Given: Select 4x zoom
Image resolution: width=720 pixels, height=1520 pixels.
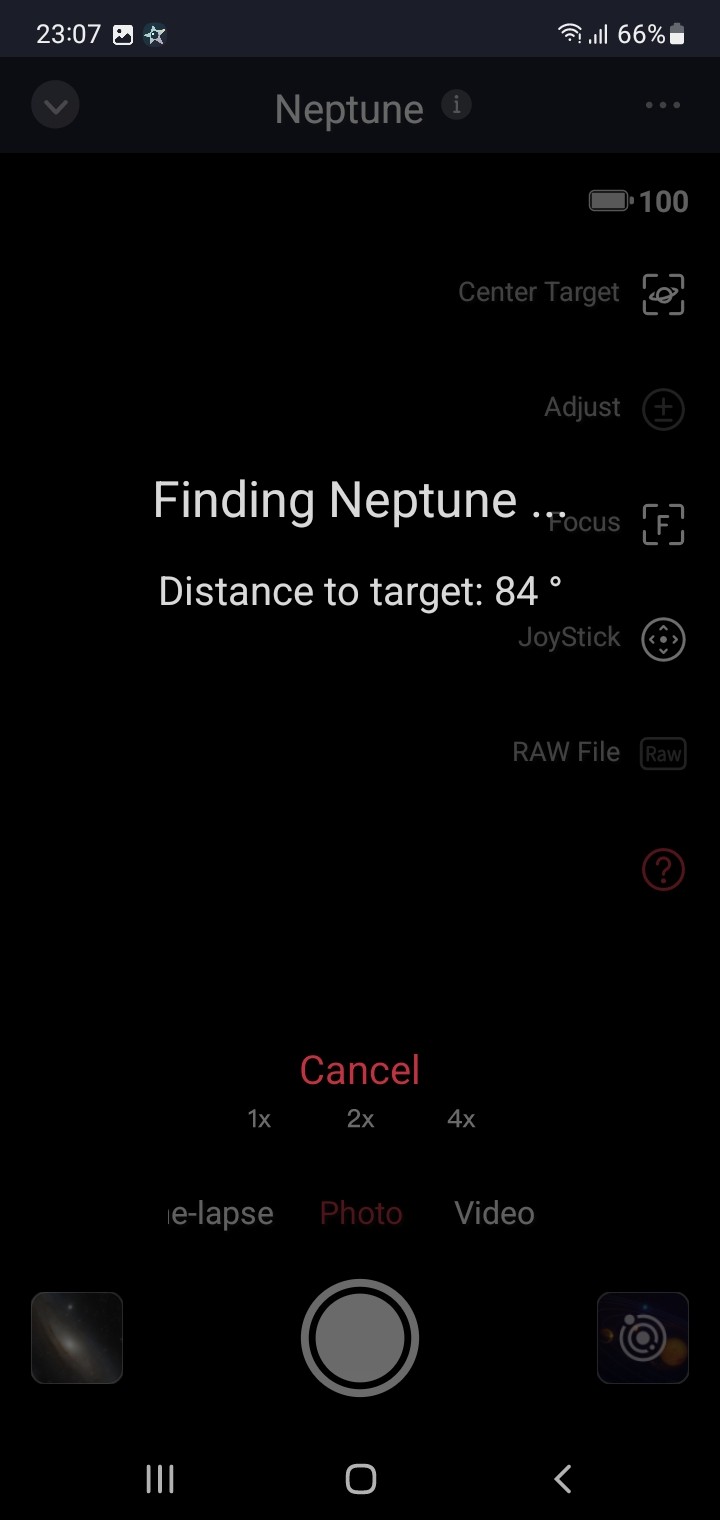Looking at the screenshot, I should tap(461, 1119).
